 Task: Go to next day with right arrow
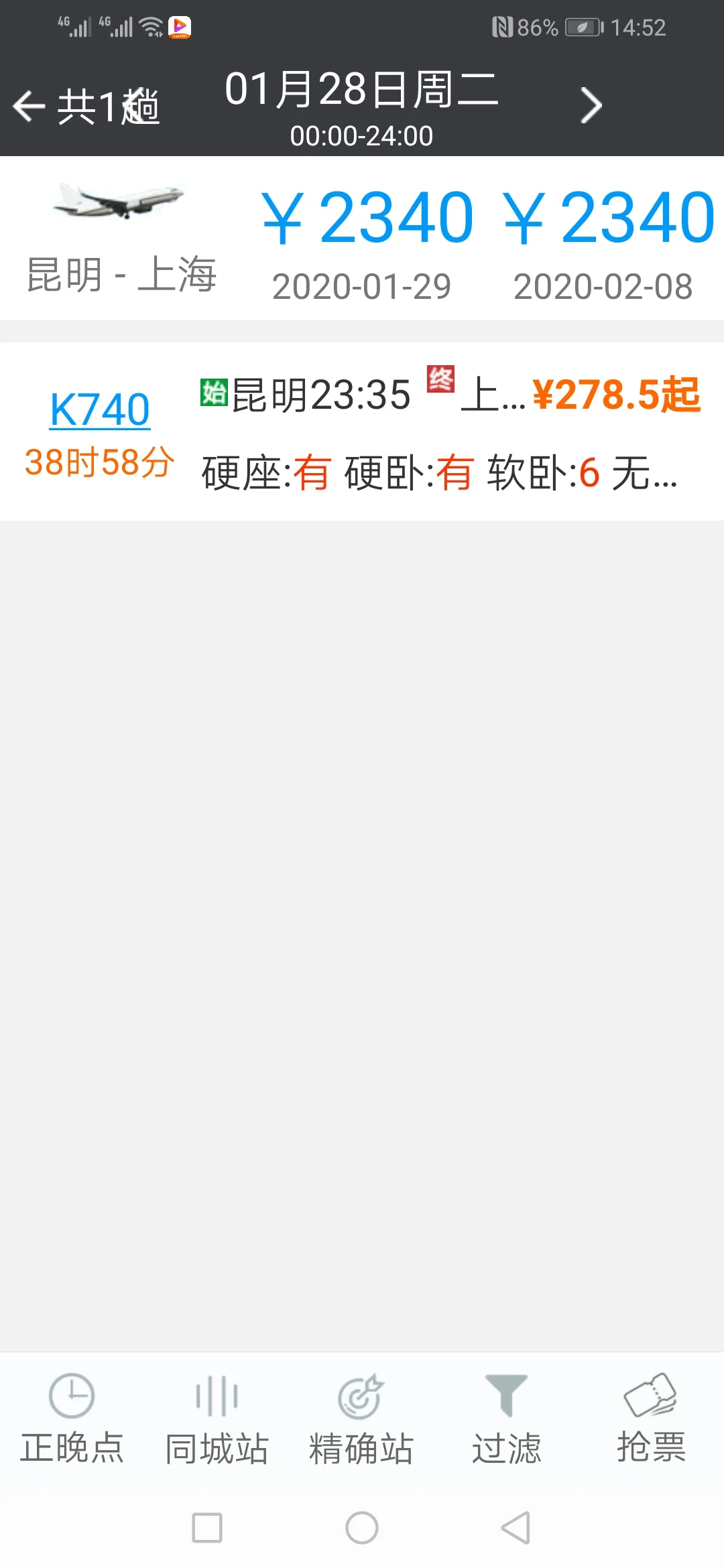[x=590, y=105]
